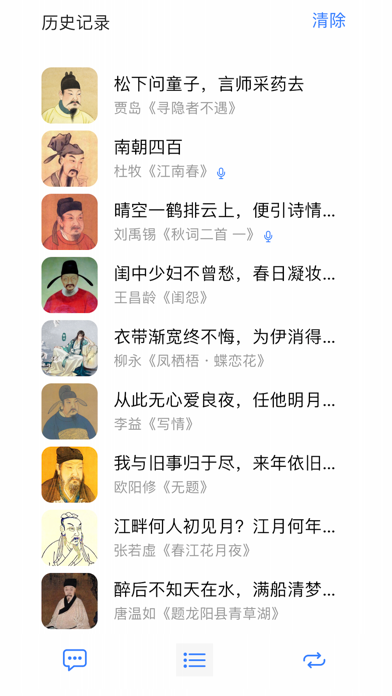View the 李益《写情》 record
Image resolution: width=392 pixels, height=696 pixels.
pos(196,411)
